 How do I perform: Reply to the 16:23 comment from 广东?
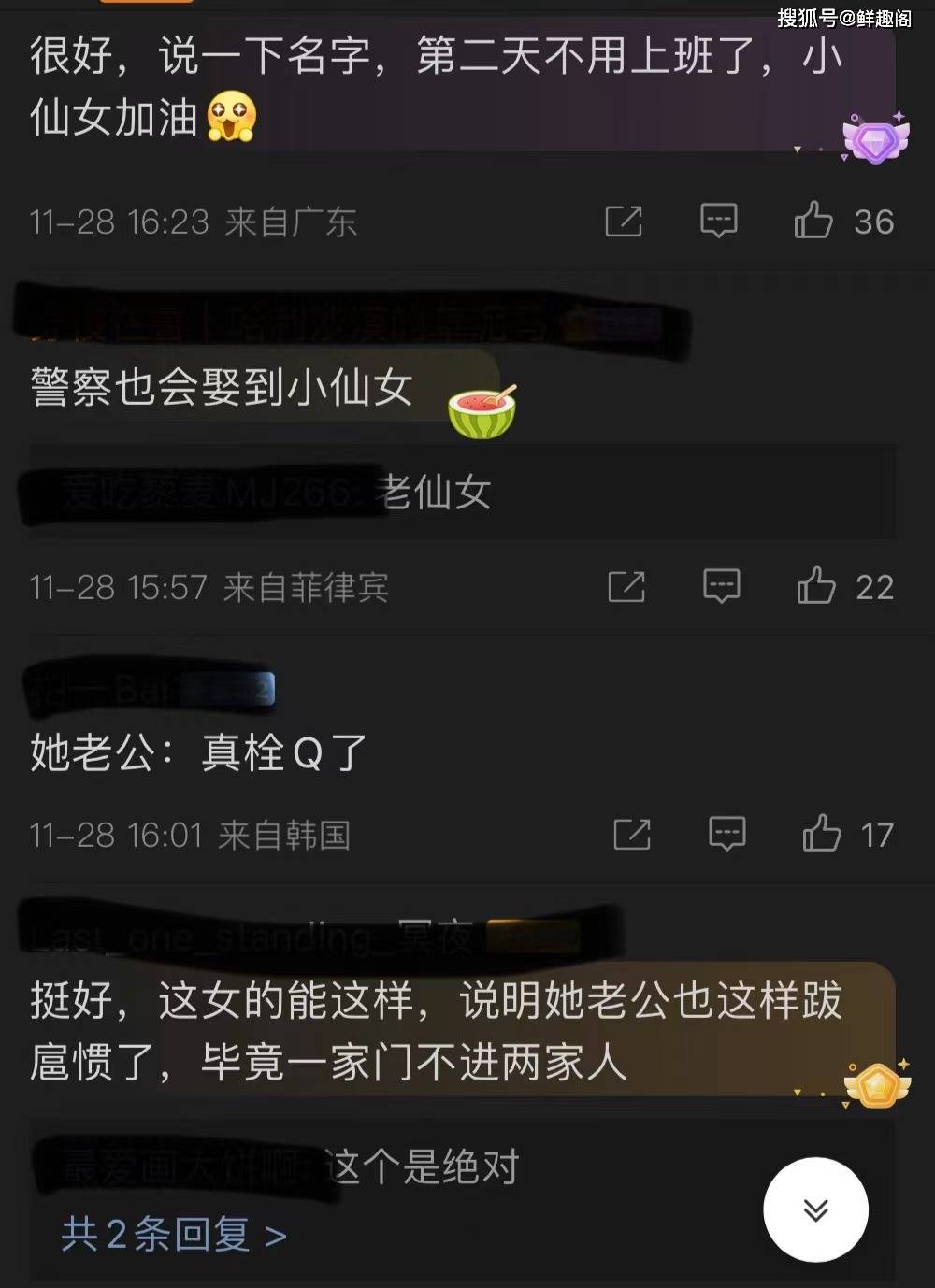click(x=719, y=221)
